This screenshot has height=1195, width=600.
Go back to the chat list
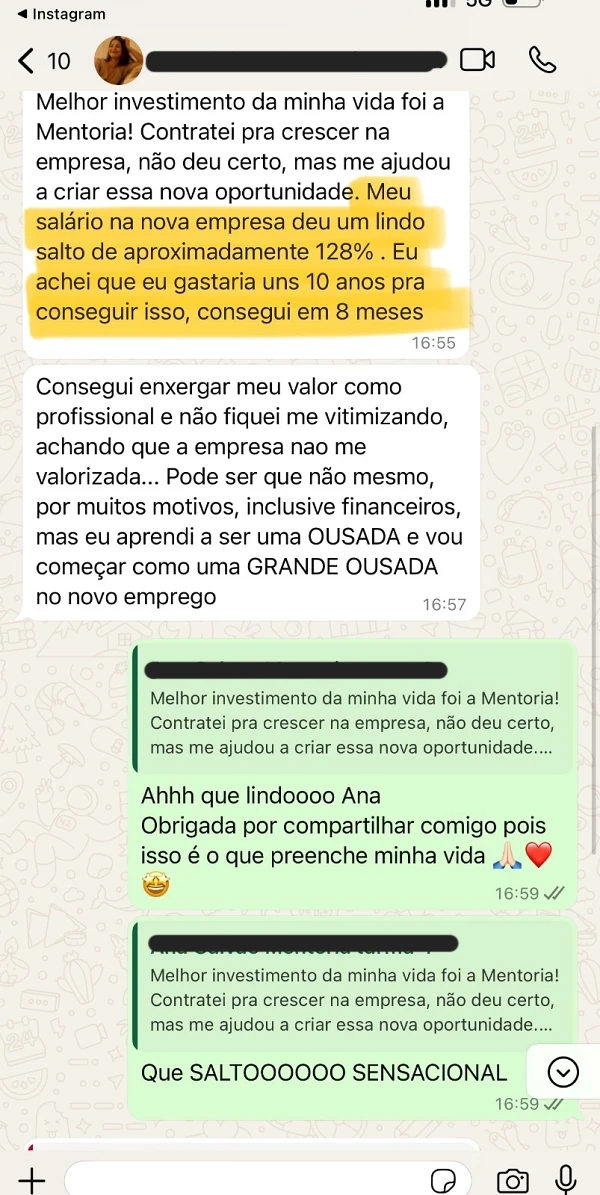28,61
